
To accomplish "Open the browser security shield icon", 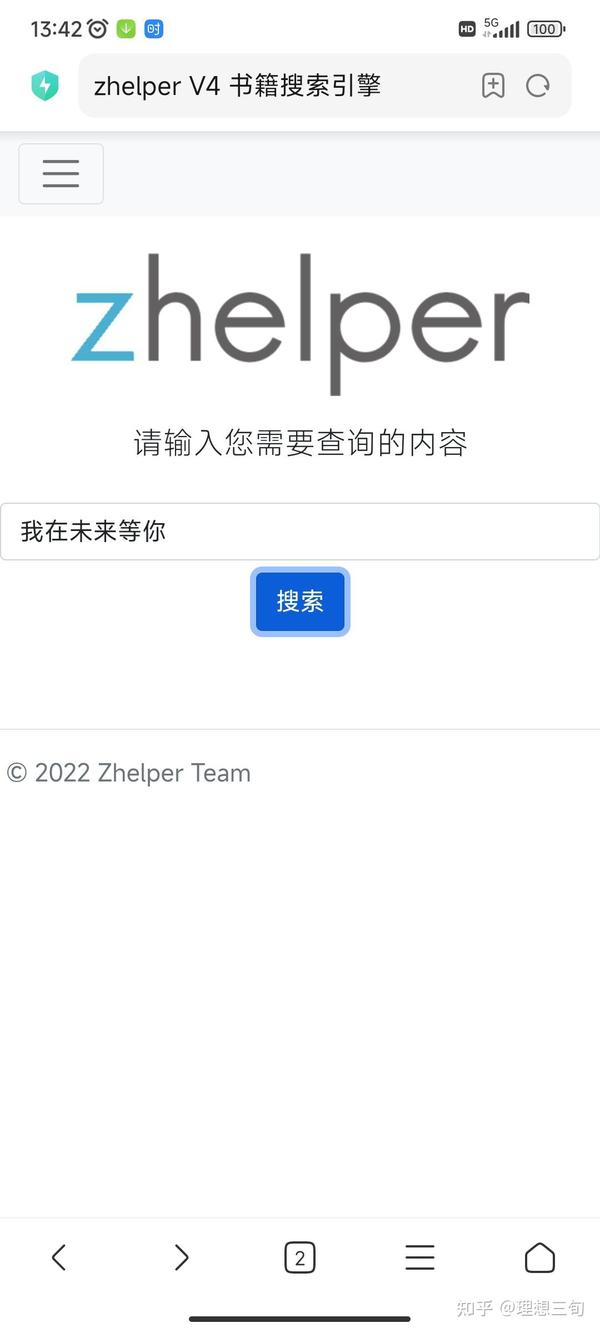I will [x=44, y=86].
